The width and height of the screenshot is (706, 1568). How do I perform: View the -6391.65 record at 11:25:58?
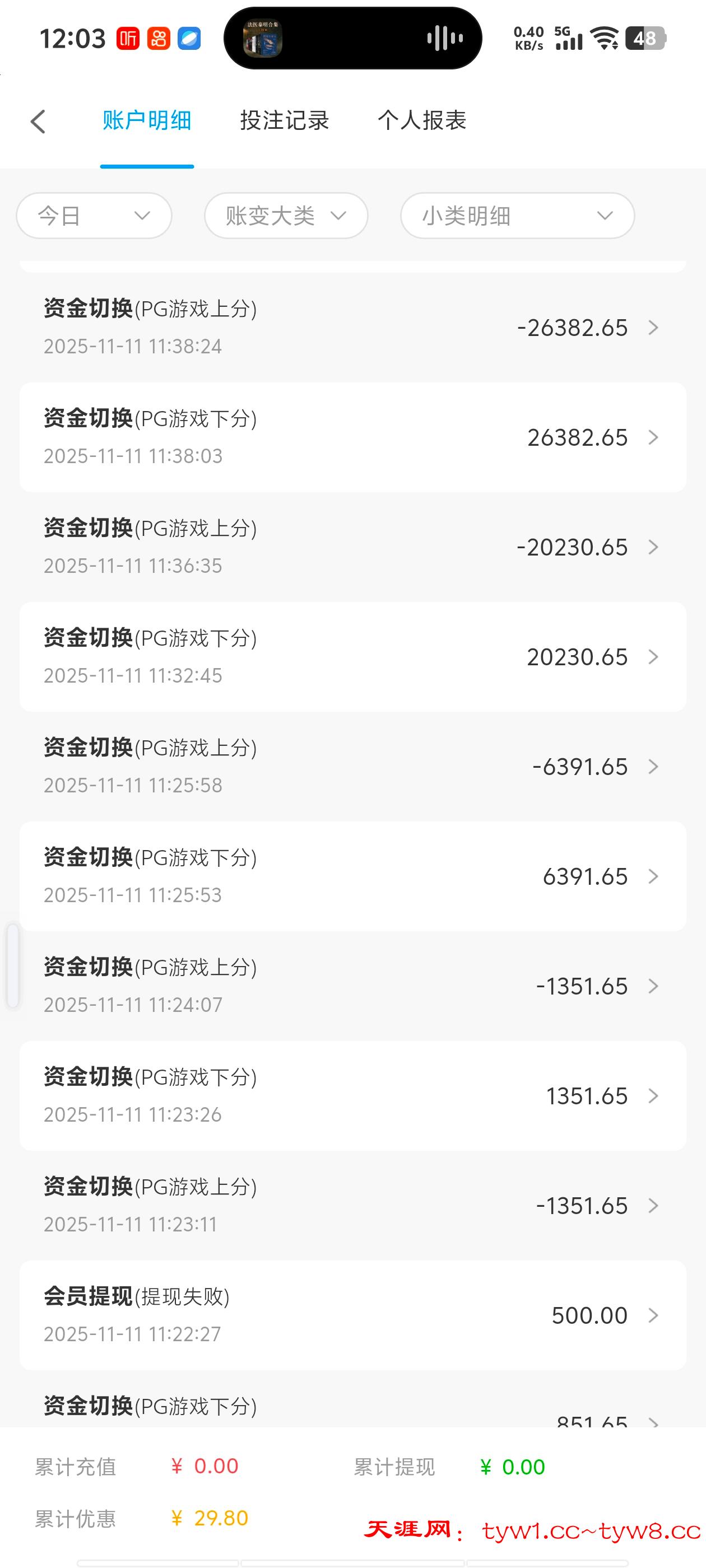click(x=352, y=766)
